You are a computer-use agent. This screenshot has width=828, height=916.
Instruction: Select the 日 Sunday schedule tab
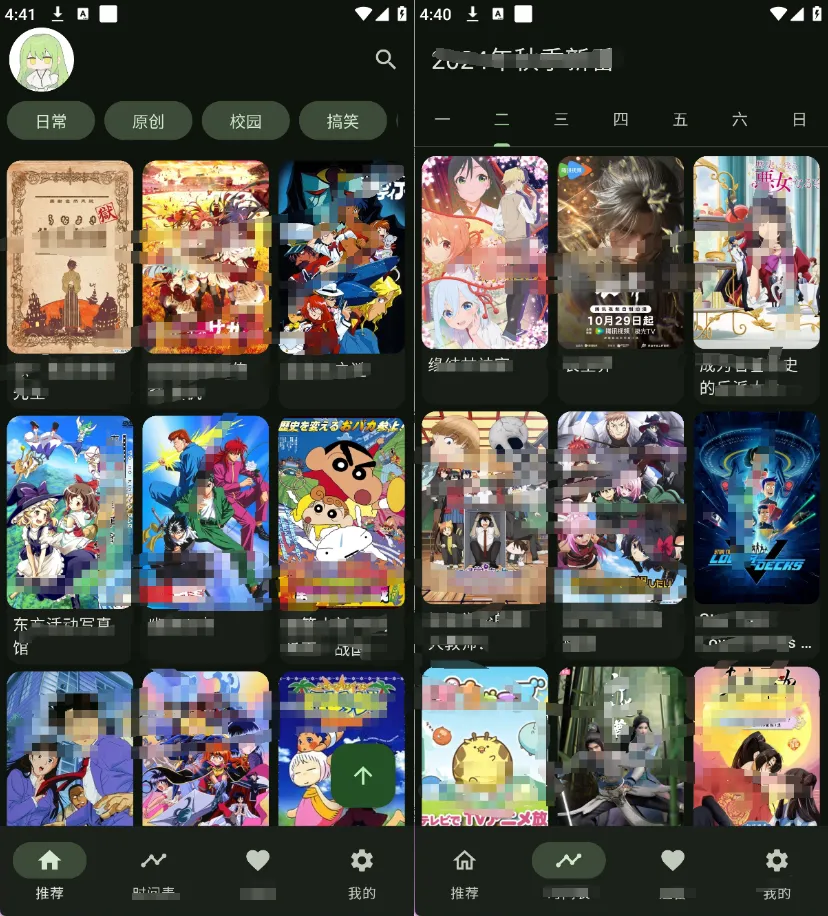(x=800, y=119)
